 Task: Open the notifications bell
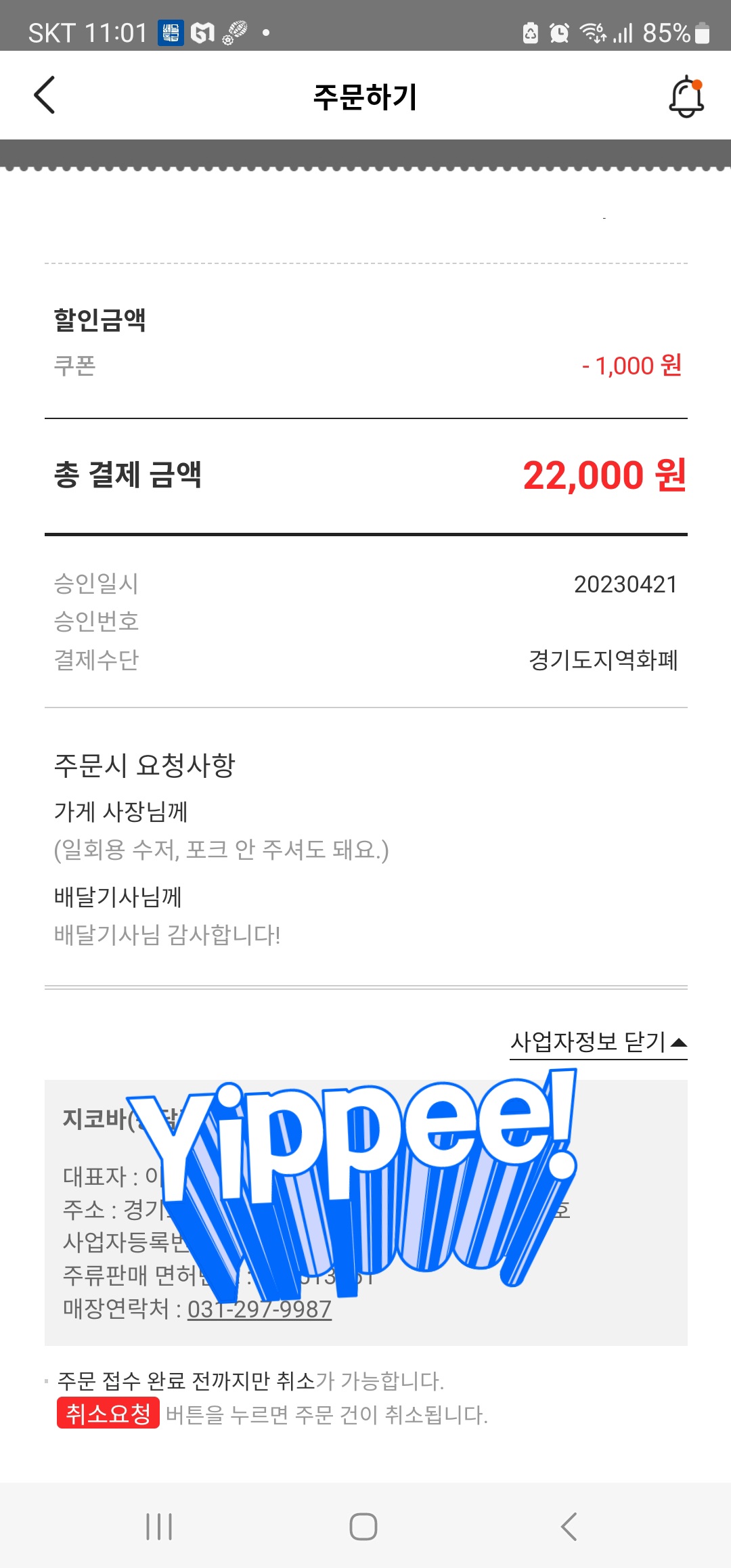coord(686,97)
